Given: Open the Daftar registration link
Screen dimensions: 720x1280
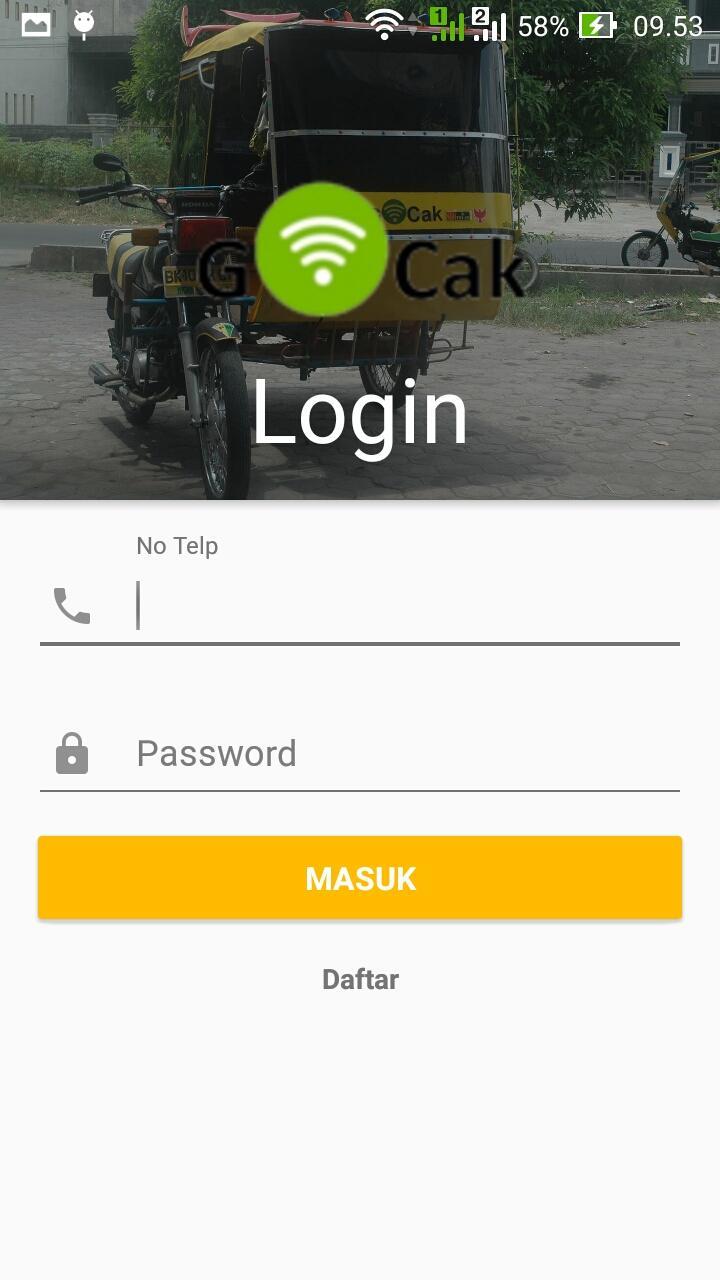Looking at the screenshot, I should [360, 979].
